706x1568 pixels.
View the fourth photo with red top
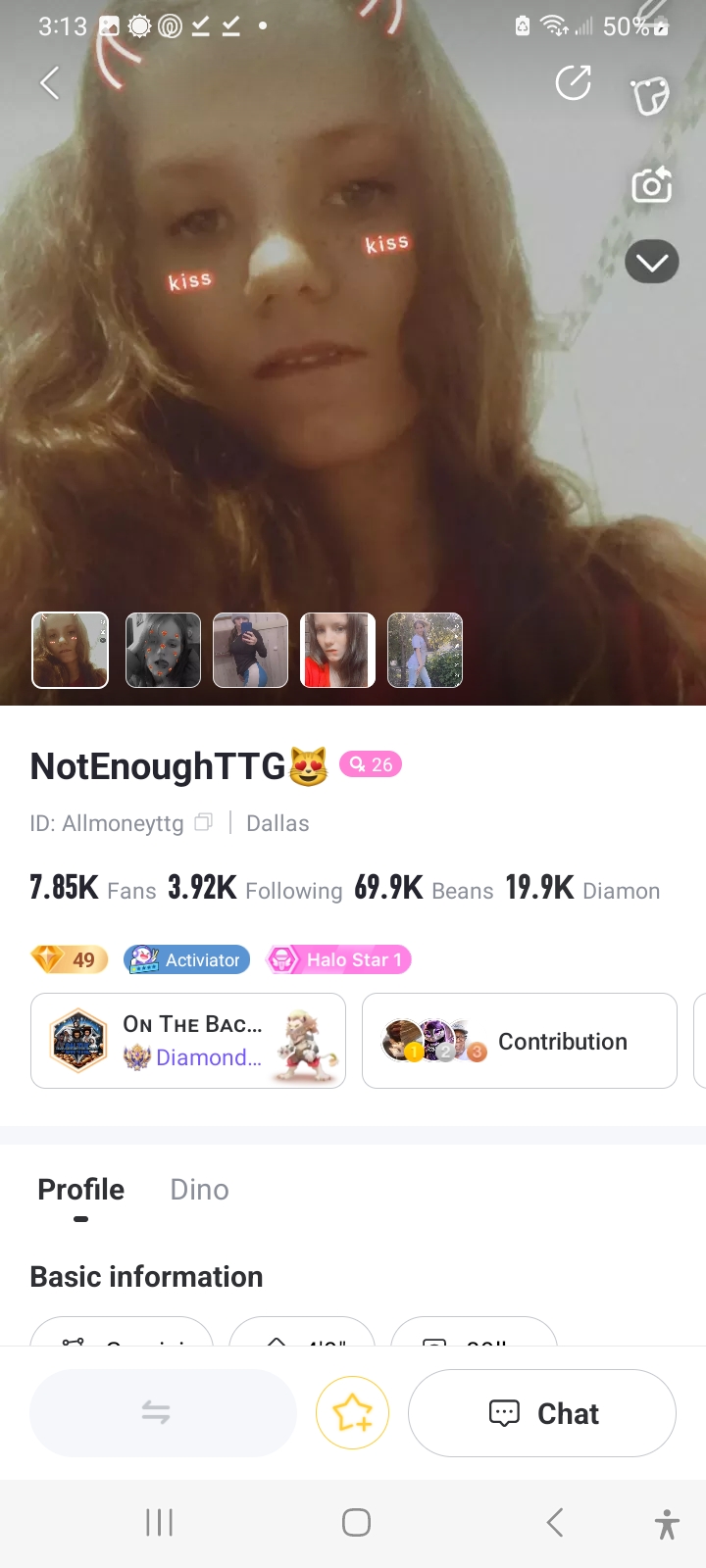point(337,650)
